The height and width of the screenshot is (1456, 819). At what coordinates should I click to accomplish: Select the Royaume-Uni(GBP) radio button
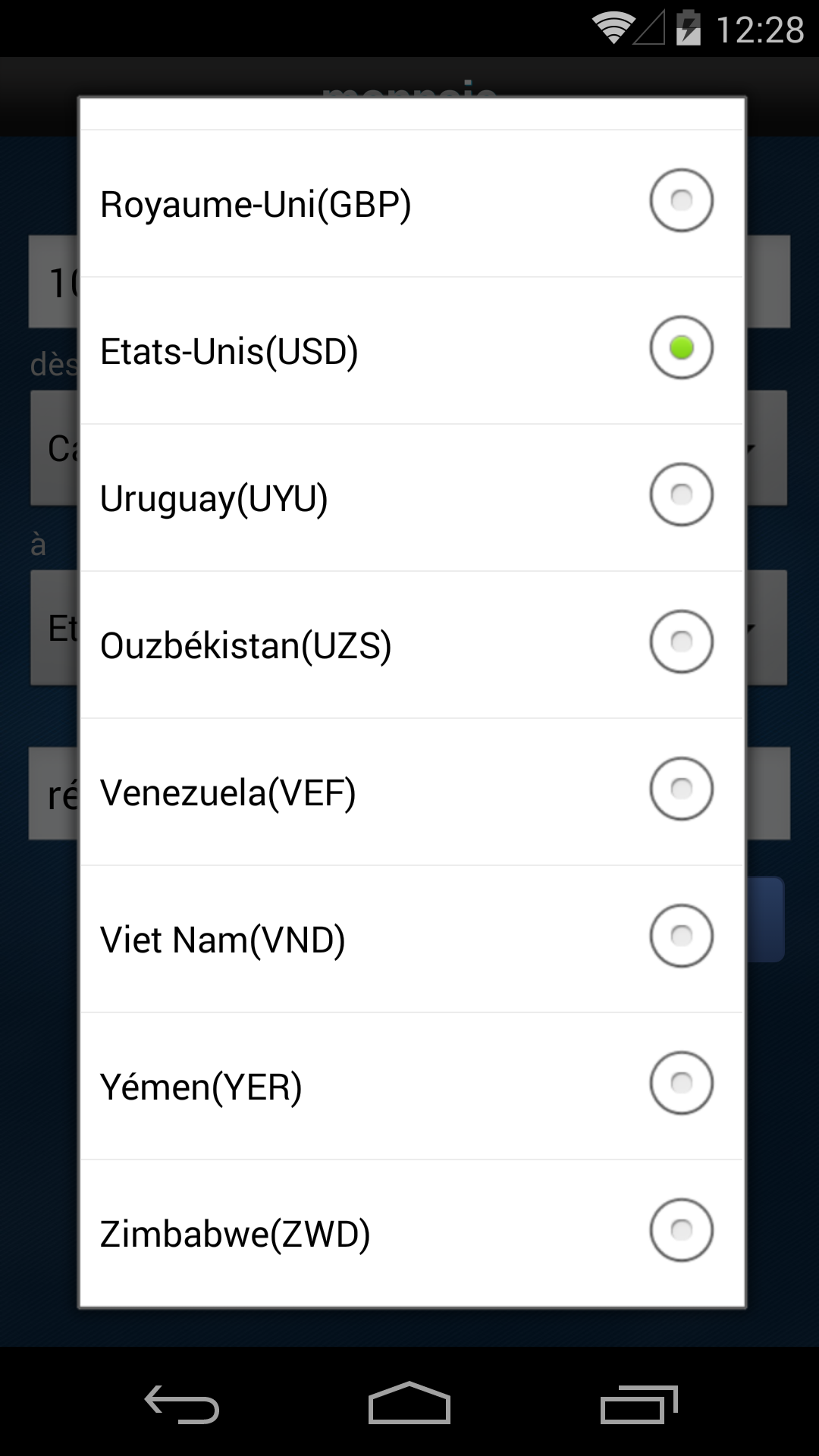point(680,200)
